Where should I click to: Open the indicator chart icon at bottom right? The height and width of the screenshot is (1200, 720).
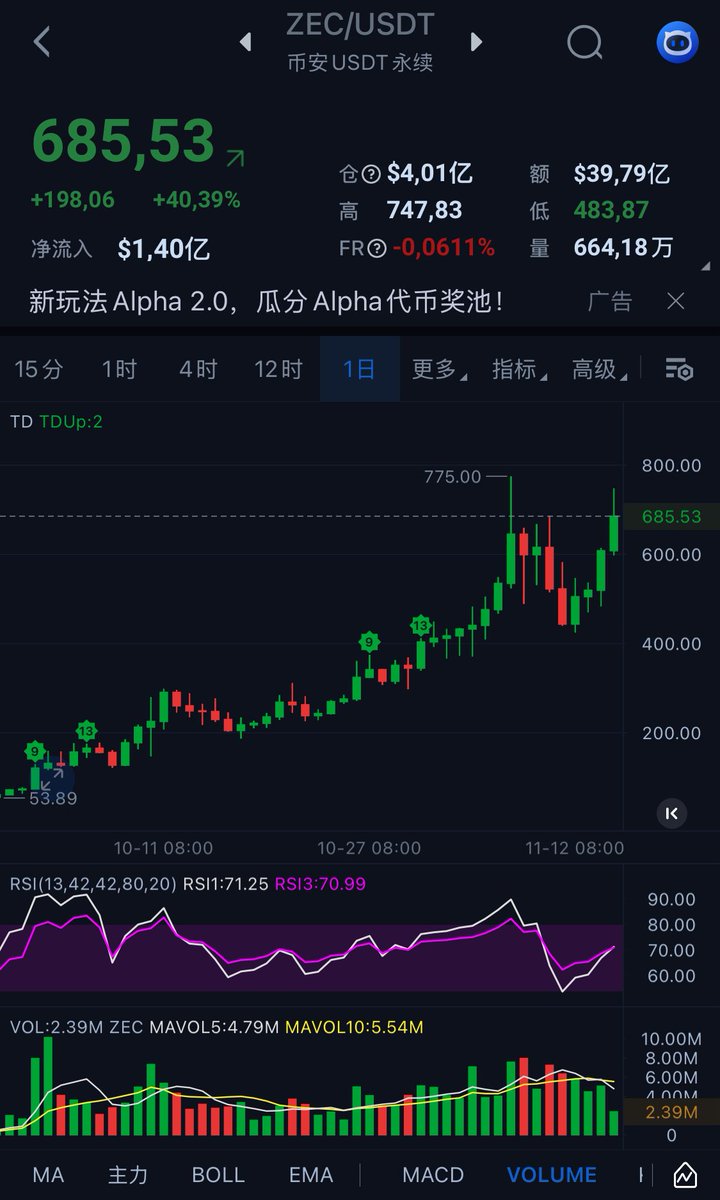685,1176
